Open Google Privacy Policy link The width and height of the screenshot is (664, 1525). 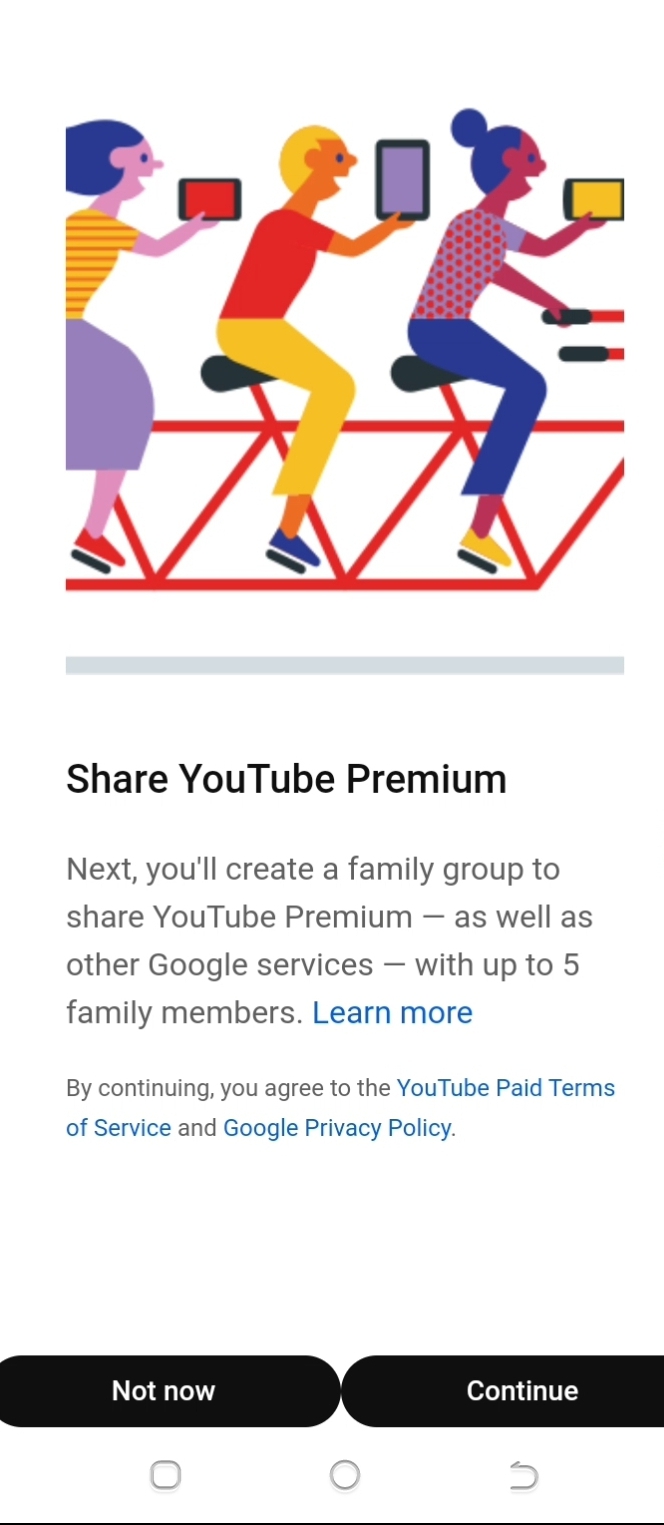(336, 1128)
